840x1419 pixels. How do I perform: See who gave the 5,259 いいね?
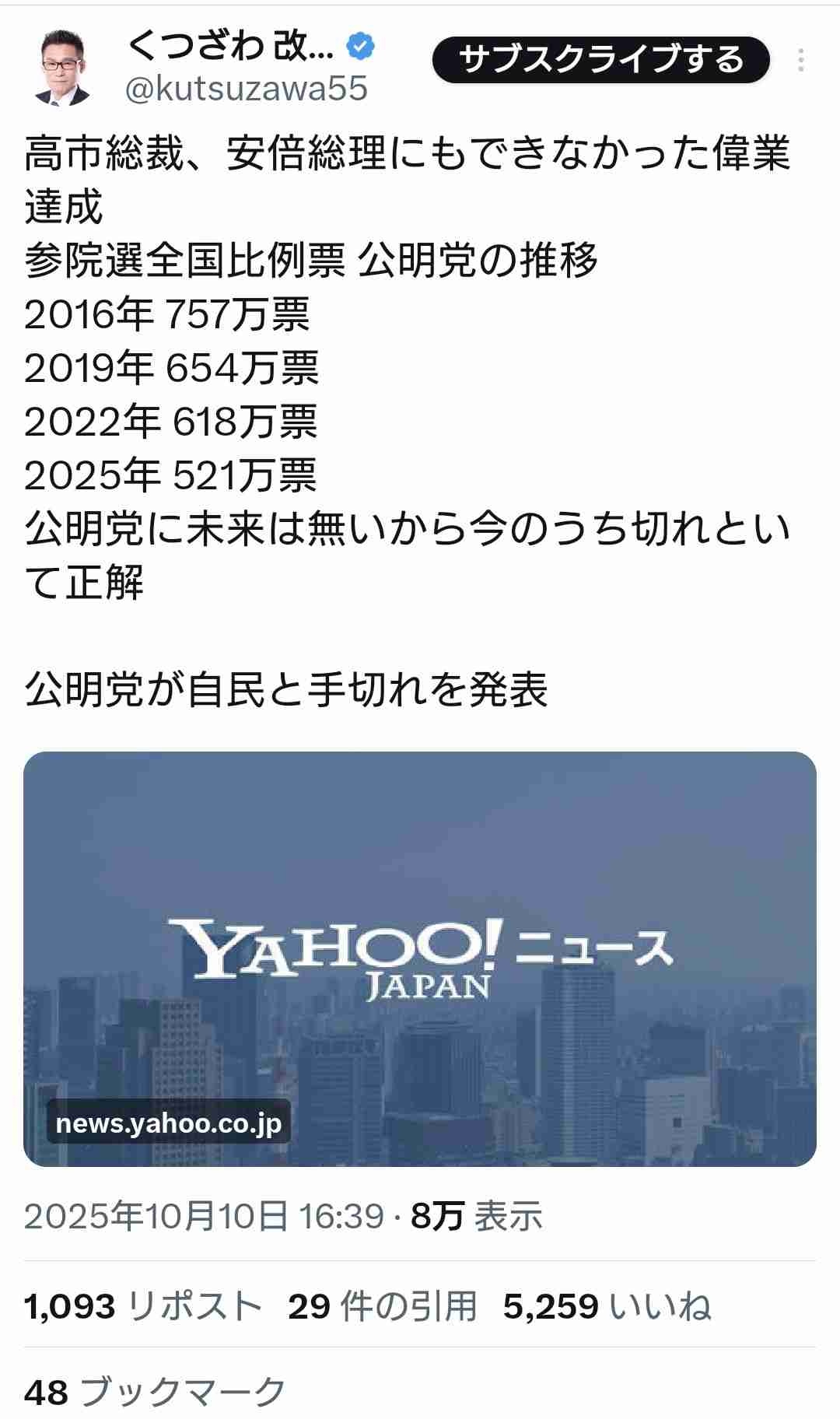tap(607, 1306)
